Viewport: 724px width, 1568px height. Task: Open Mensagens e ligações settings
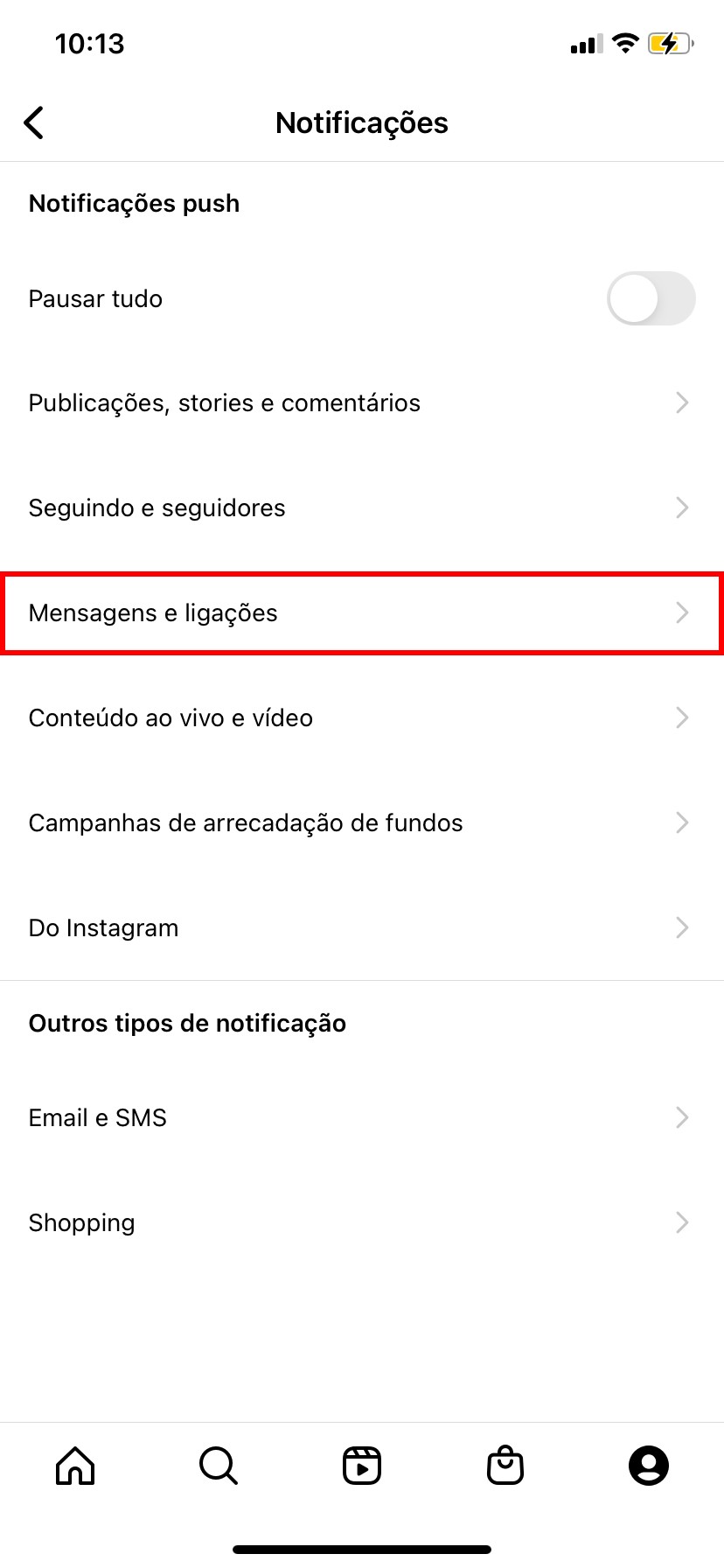click(361, 613)
